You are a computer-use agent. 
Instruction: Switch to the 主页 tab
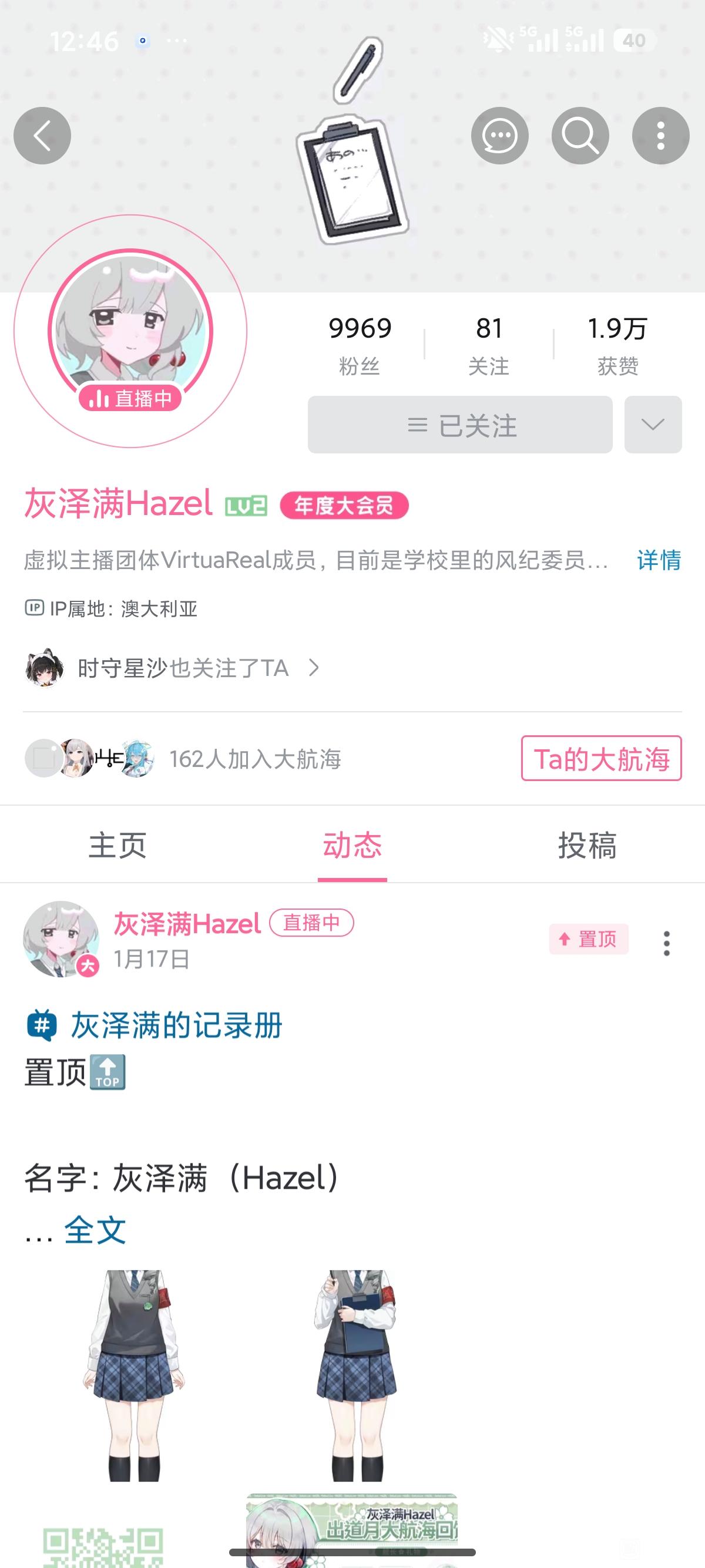[x=117, y=845]
